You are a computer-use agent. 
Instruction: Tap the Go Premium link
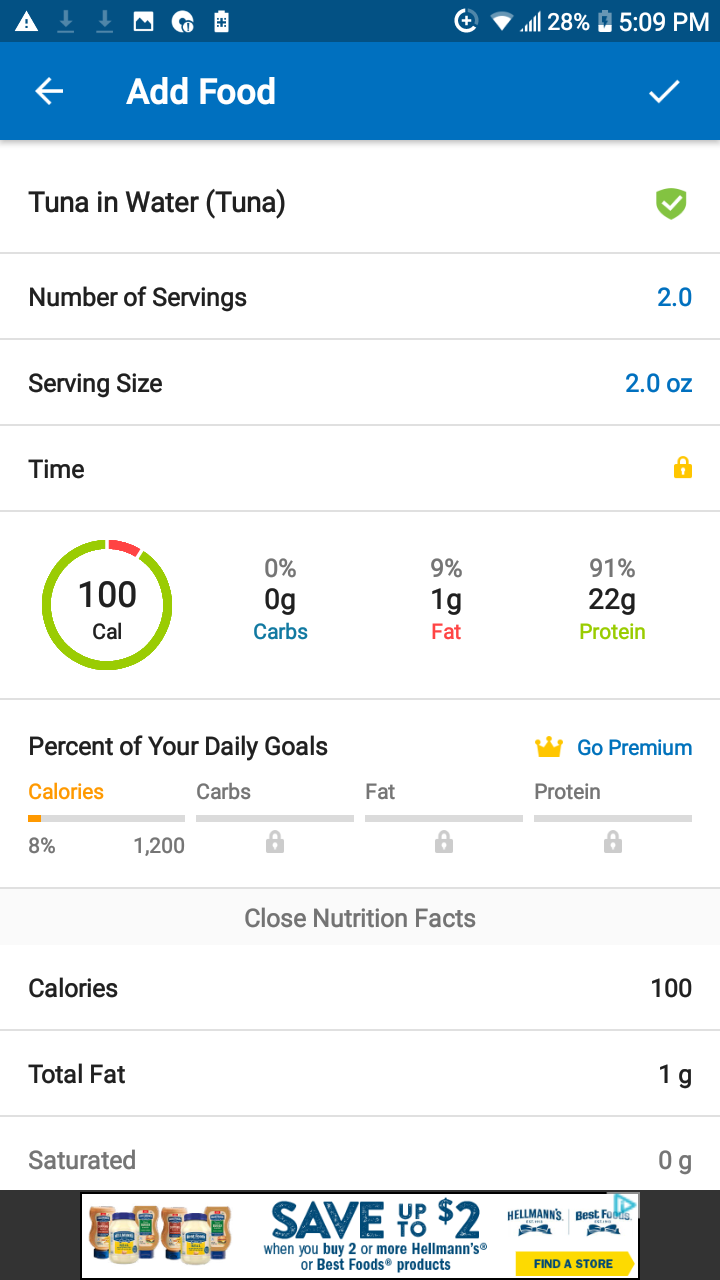click(614, 747)
